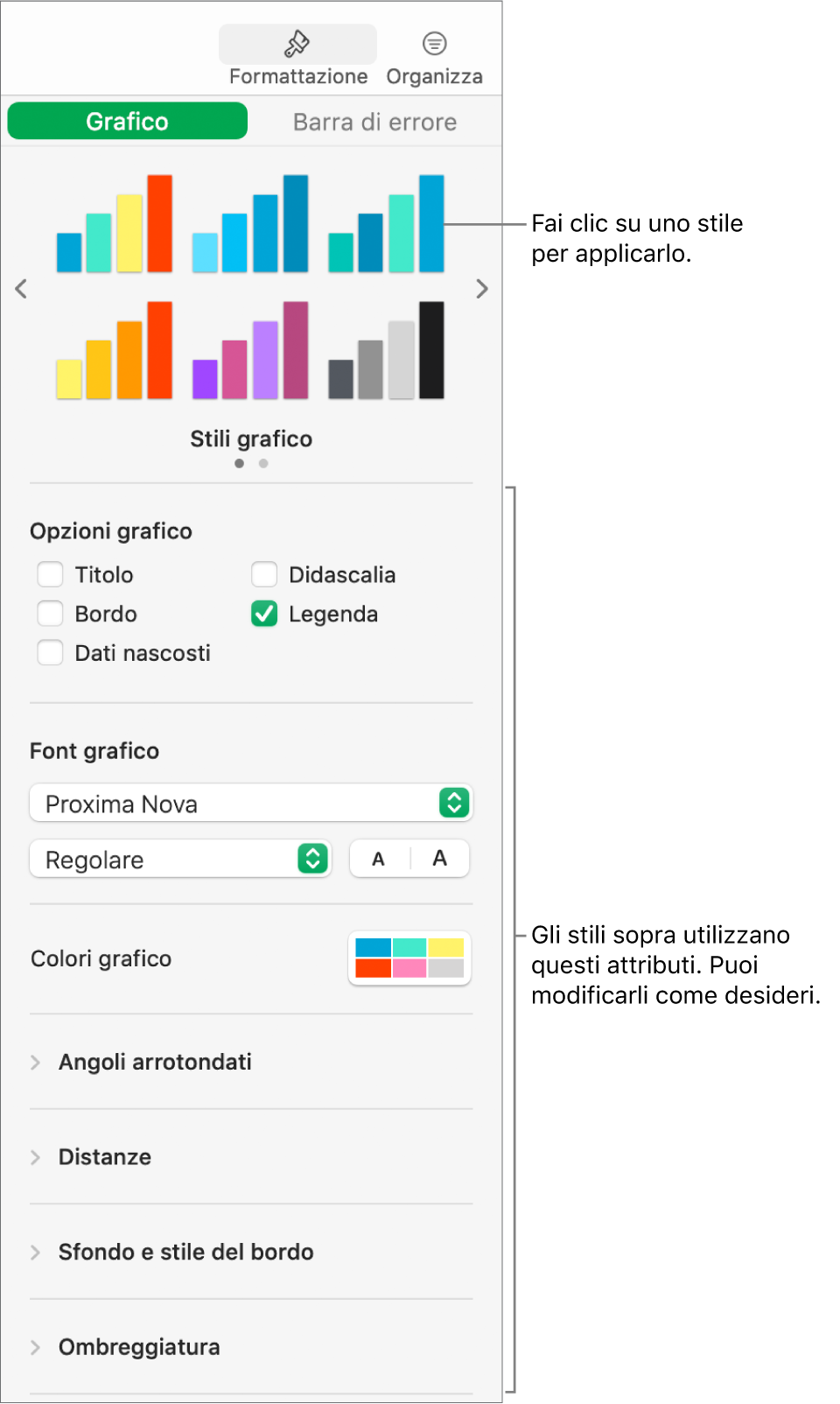Apply the yellow-to-red orange chart style

[115, 351]
